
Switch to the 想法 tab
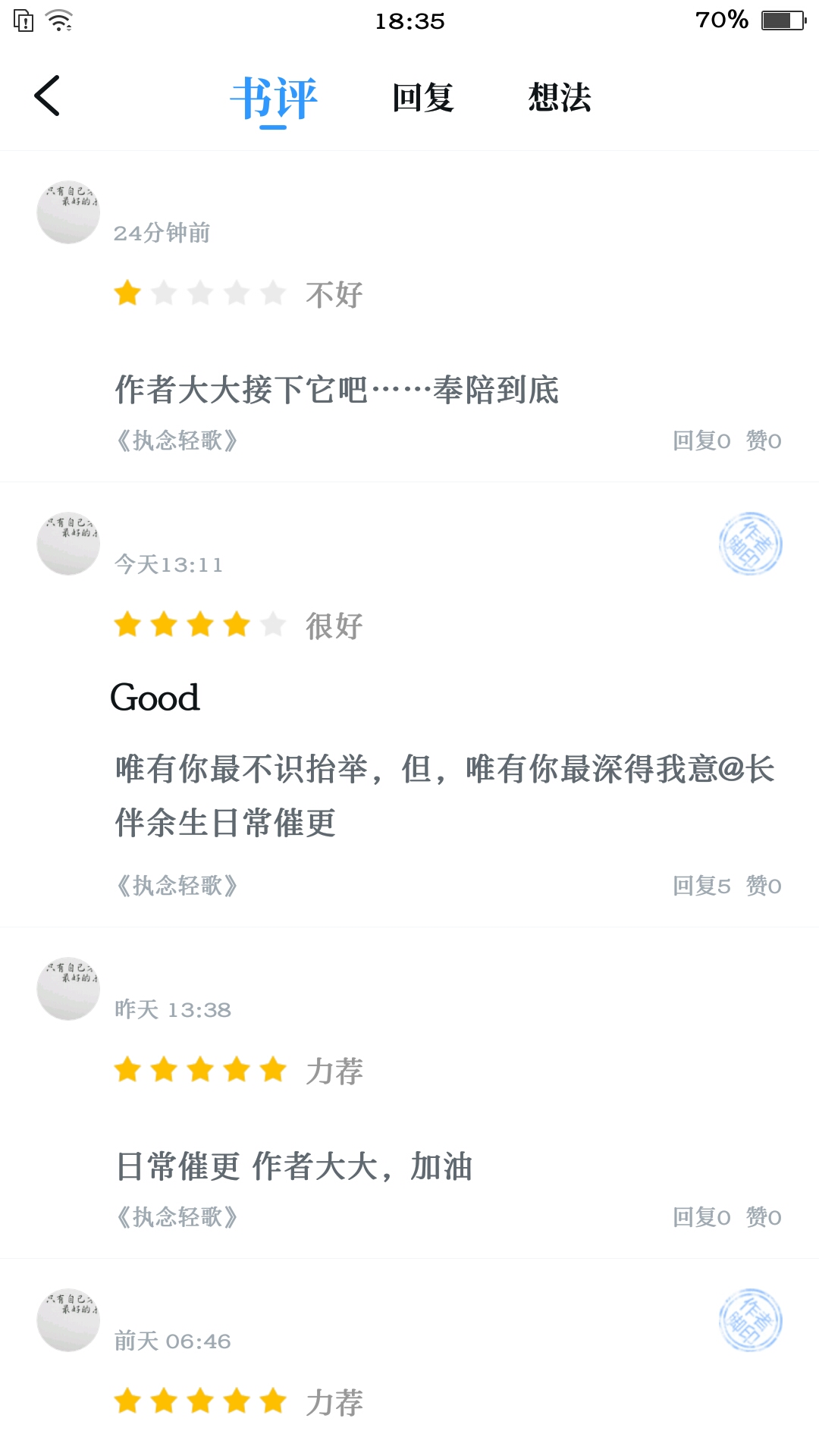point(560,98)
